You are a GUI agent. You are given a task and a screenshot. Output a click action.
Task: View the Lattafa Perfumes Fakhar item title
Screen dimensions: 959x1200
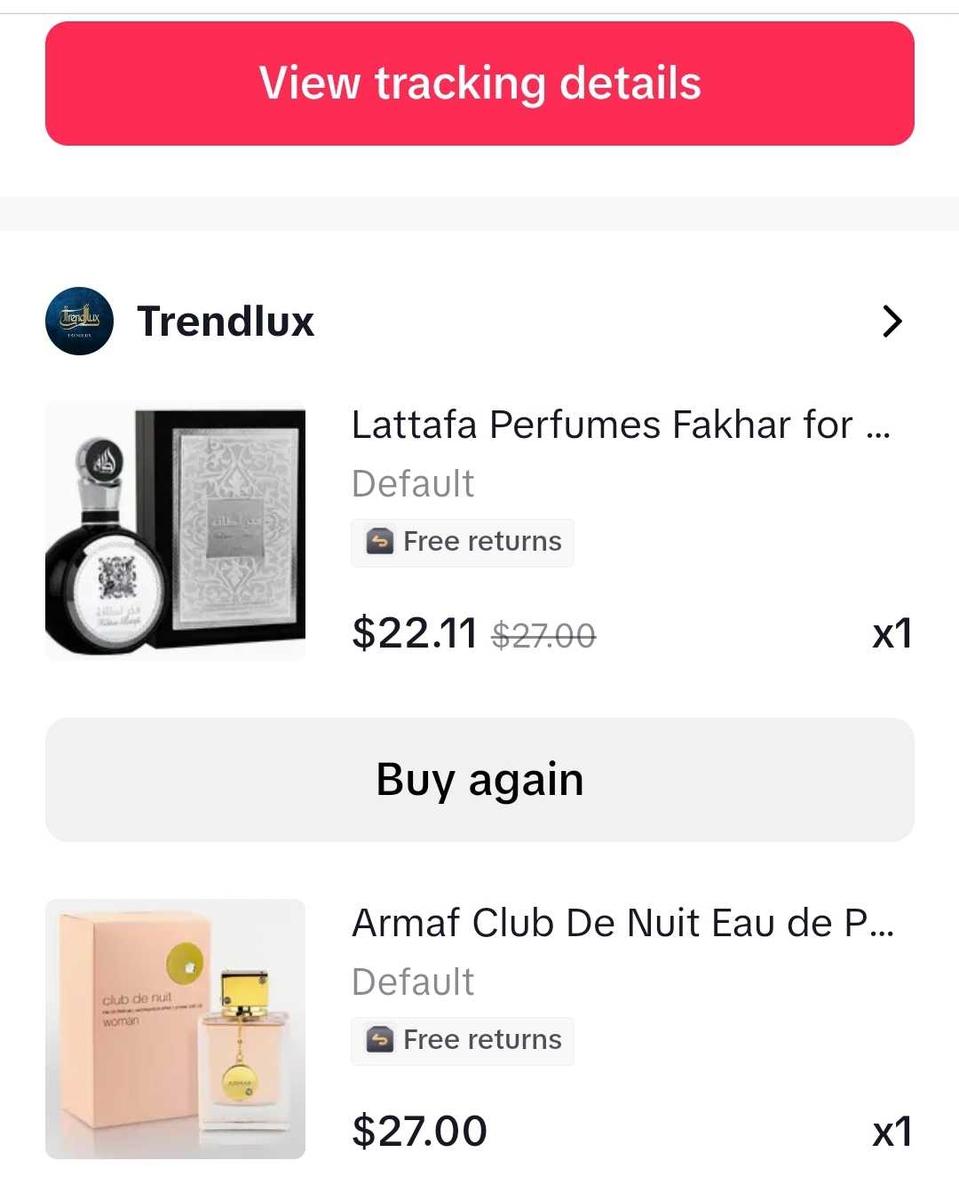(x=620, y=426)
